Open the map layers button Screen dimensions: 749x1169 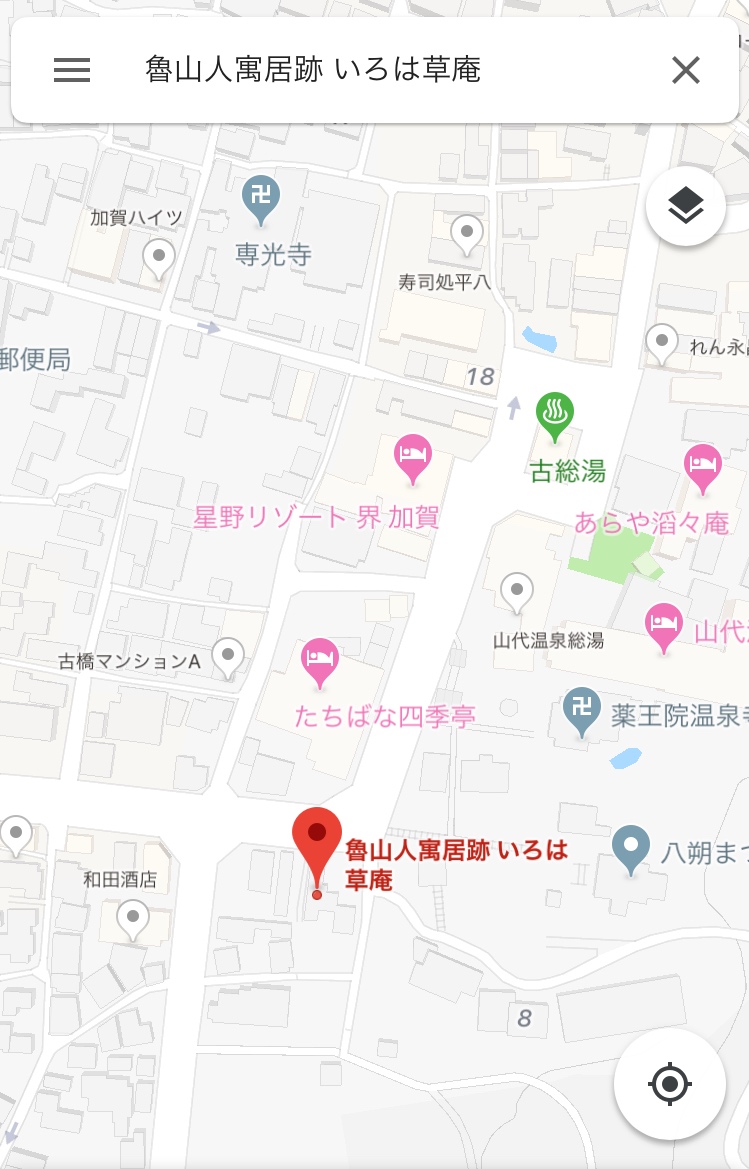click(686, 206)
